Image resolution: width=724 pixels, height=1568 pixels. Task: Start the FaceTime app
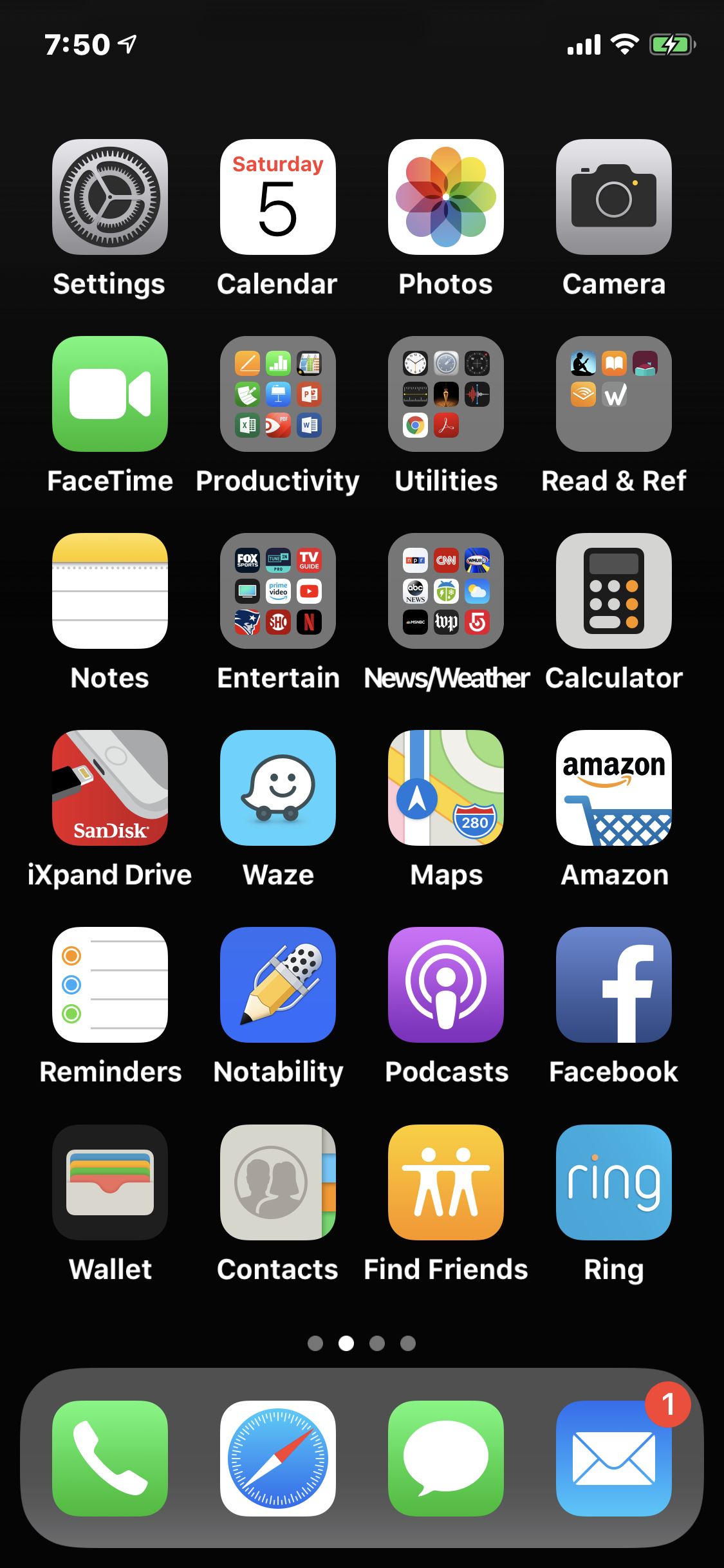coord(110,394)
